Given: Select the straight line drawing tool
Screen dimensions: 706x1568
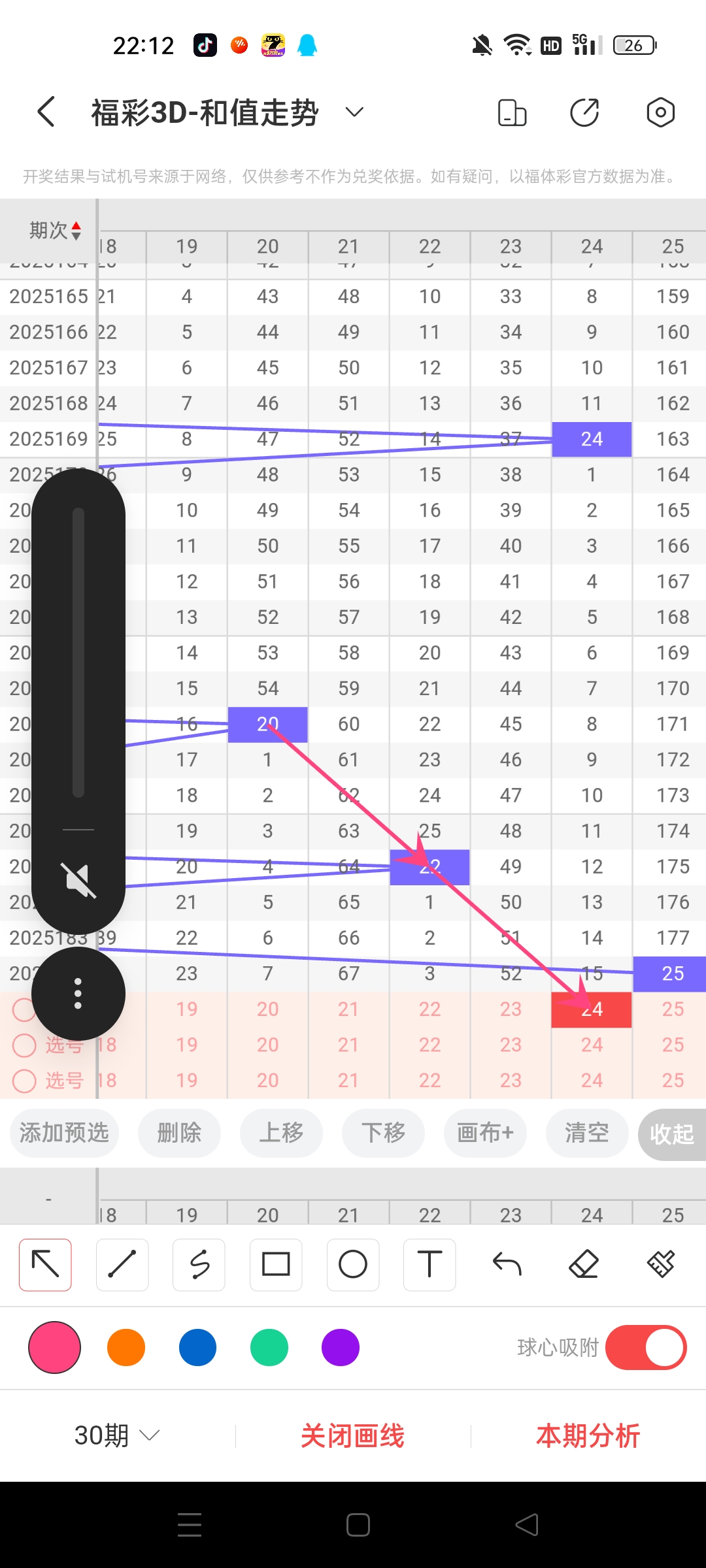Looking at the screenshot, I should pyautogui.click(x=122, y=1264).
